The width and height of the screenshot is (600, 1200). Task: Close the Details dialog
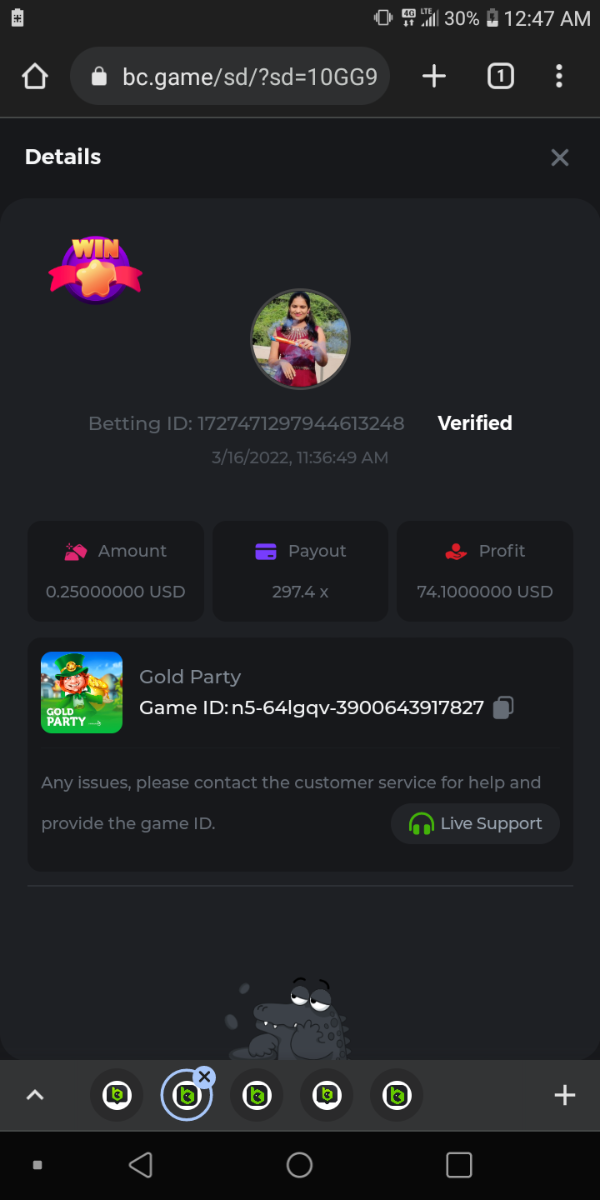coord(560,157)
